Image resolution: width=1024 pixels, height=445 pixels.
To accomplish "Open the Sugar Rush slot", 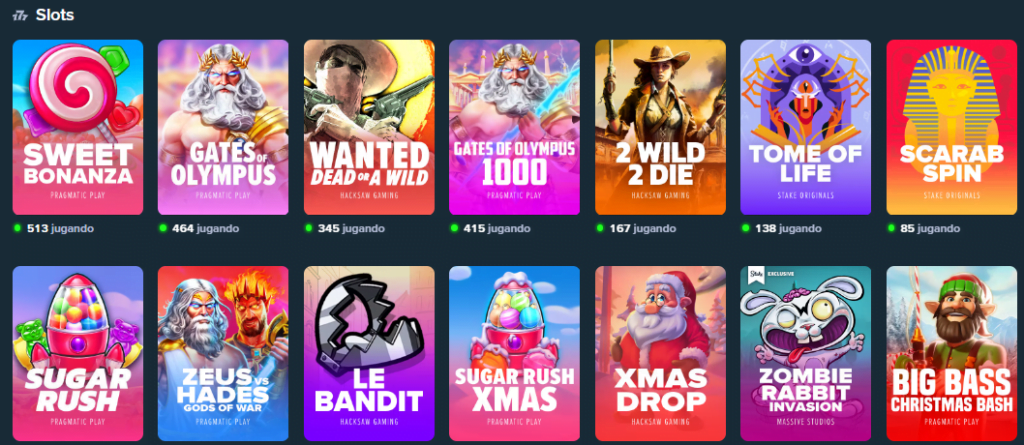I will tap(78, 353).
